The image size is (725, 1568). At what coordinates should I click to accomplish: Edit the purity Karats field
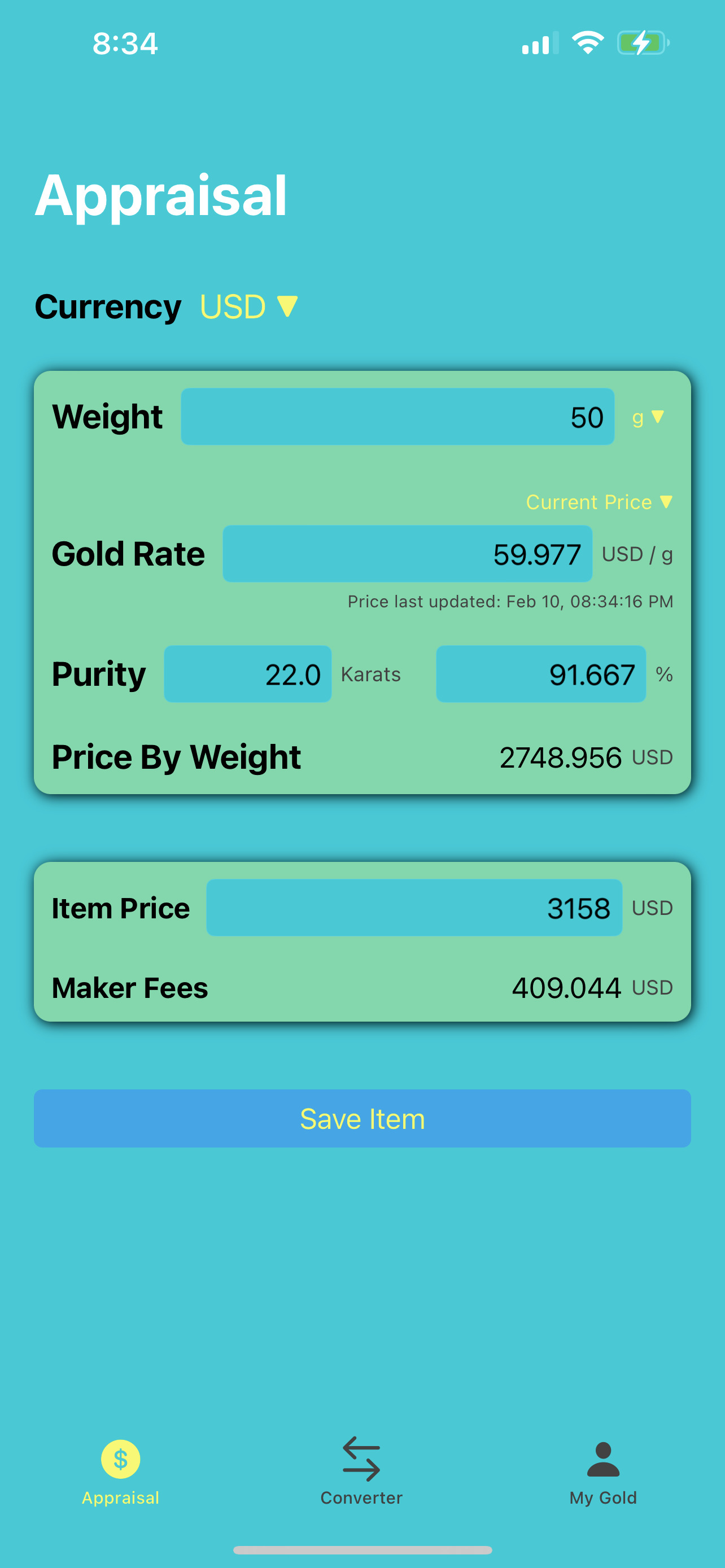[x=247, y=674]
